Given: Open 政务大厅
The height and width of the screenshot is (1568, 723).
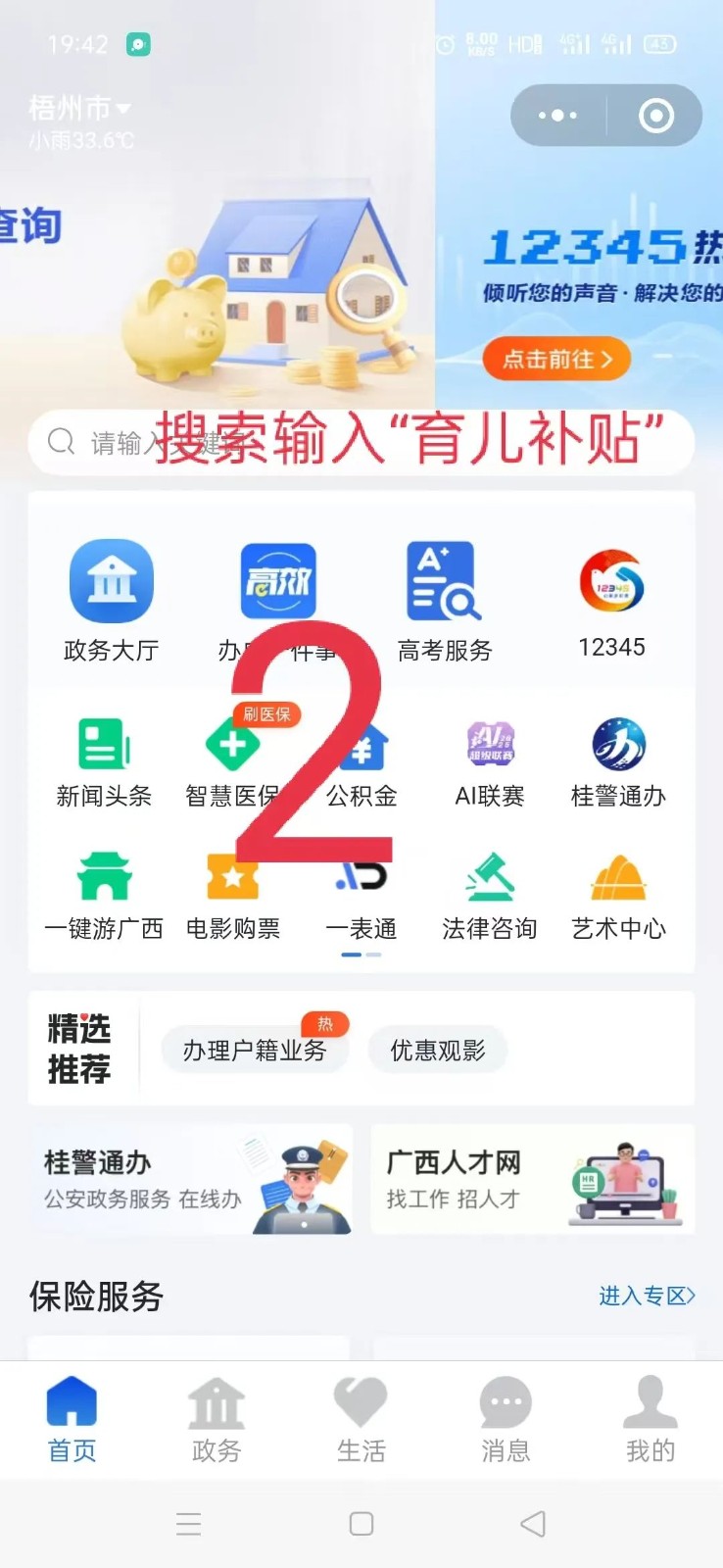Looking at the screenshot, I should click(x=111, y=600).
